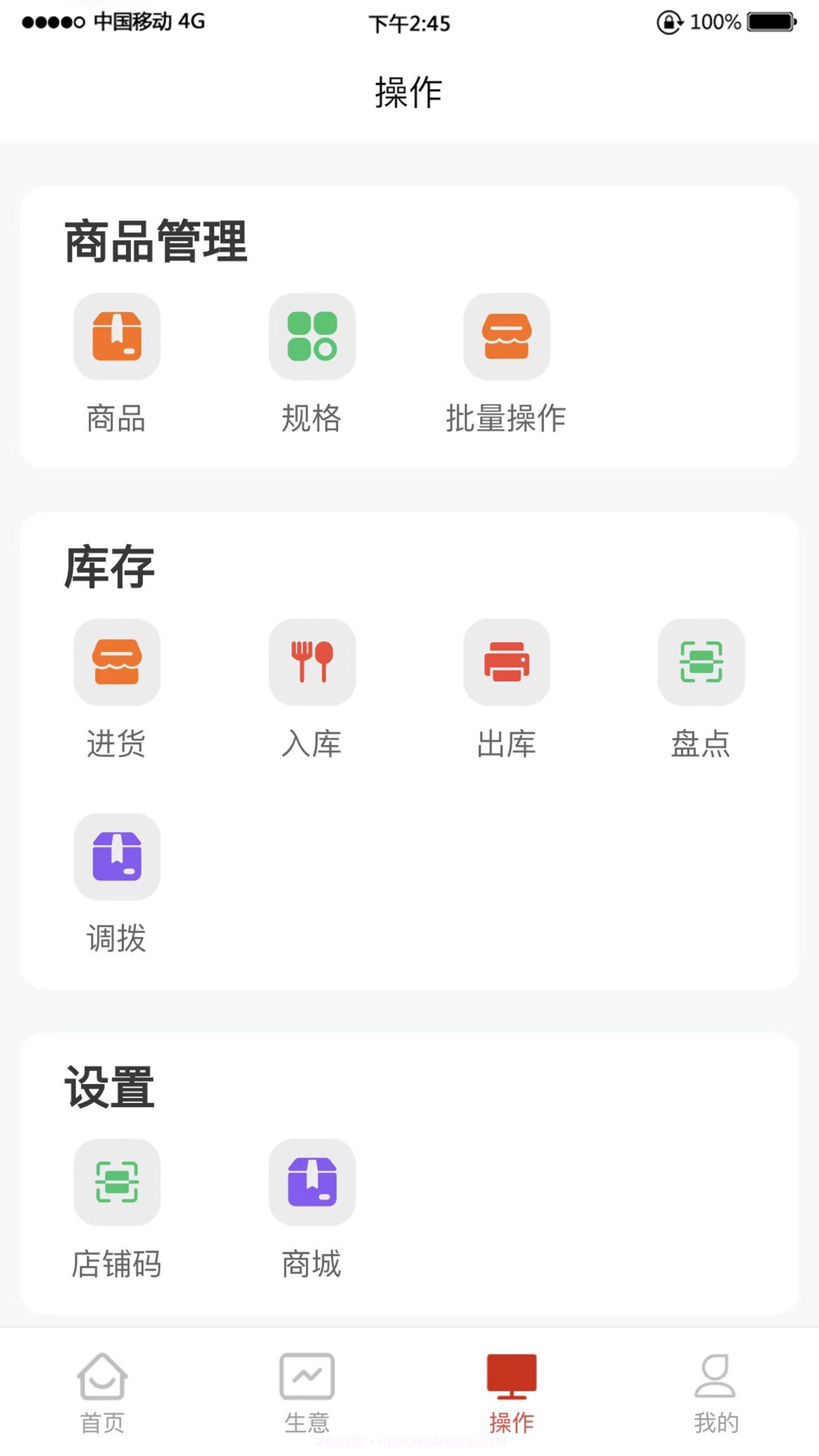Open the 盘点 inventory check scan icon
The image size is (819, 1456).
[702, 663]
